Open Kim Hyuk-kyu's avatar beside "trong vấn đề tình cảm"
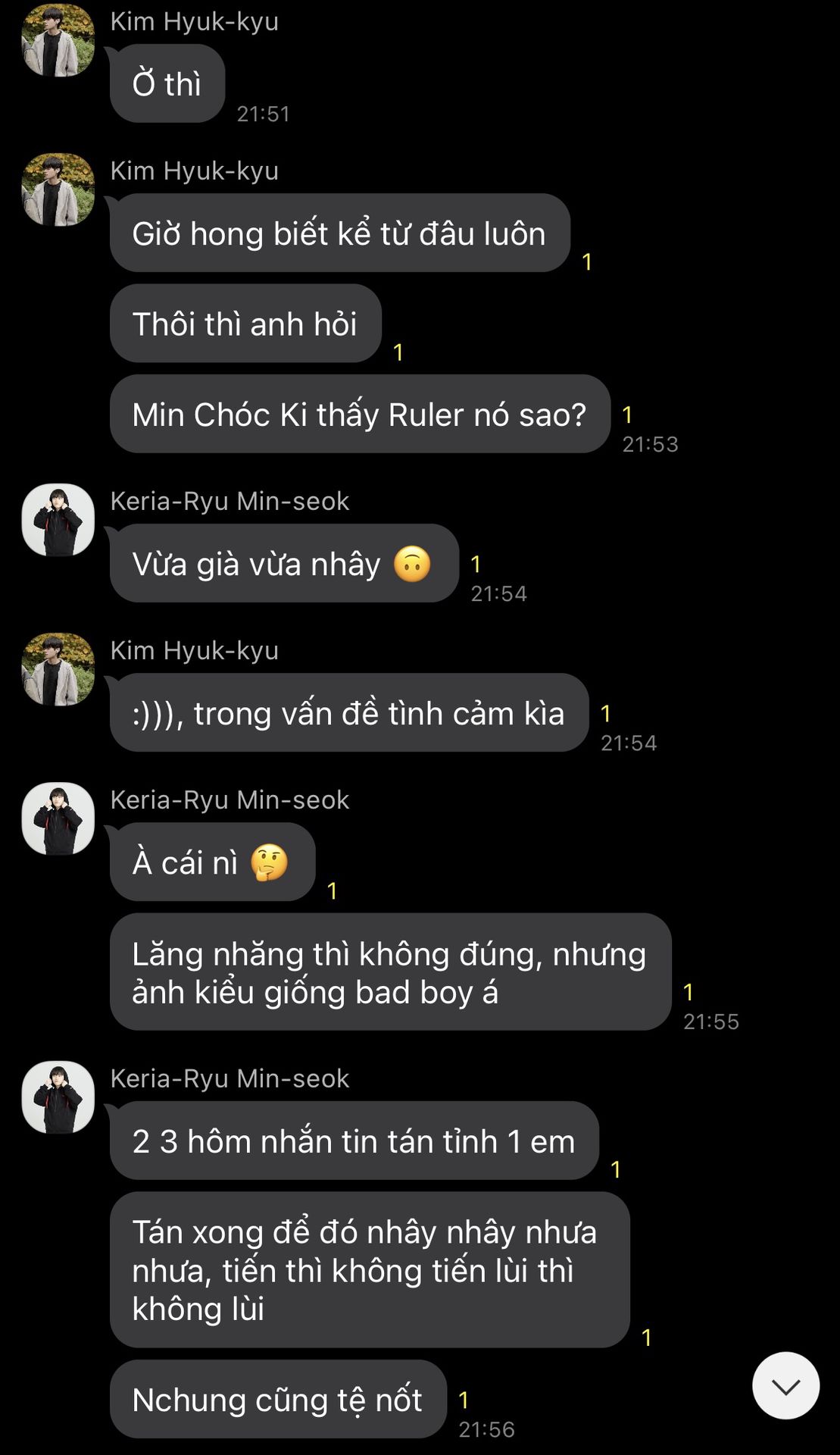This screenshot has height=1455, width=840. tap(58, 669)
